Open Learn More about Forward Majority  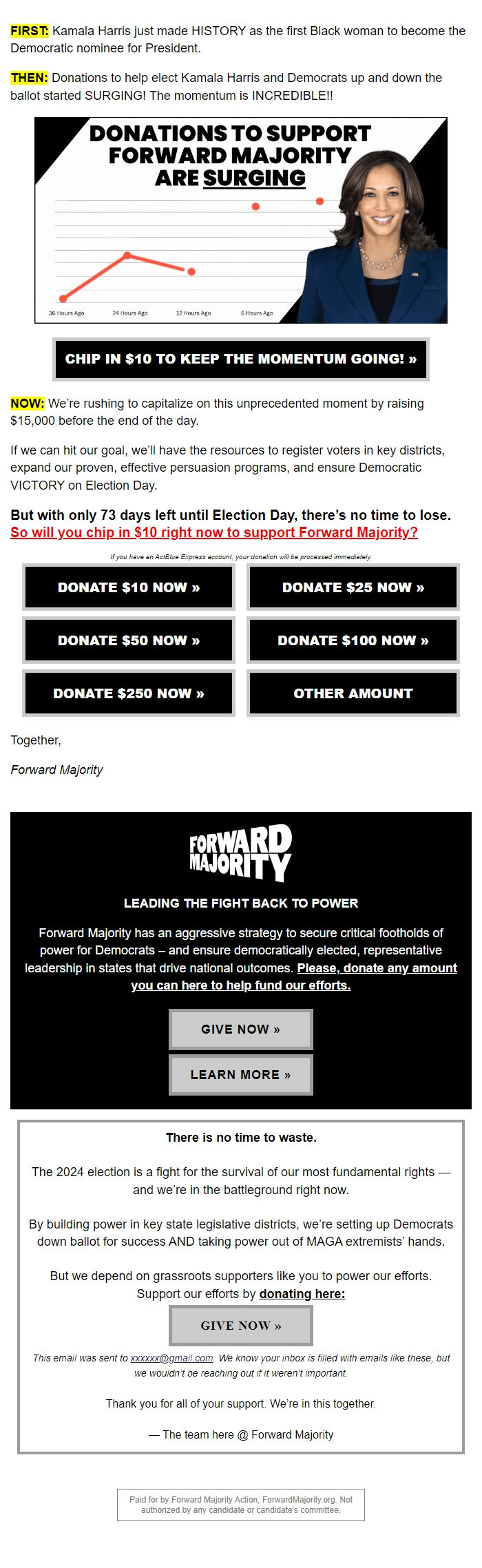click(x=240, y=1074)
